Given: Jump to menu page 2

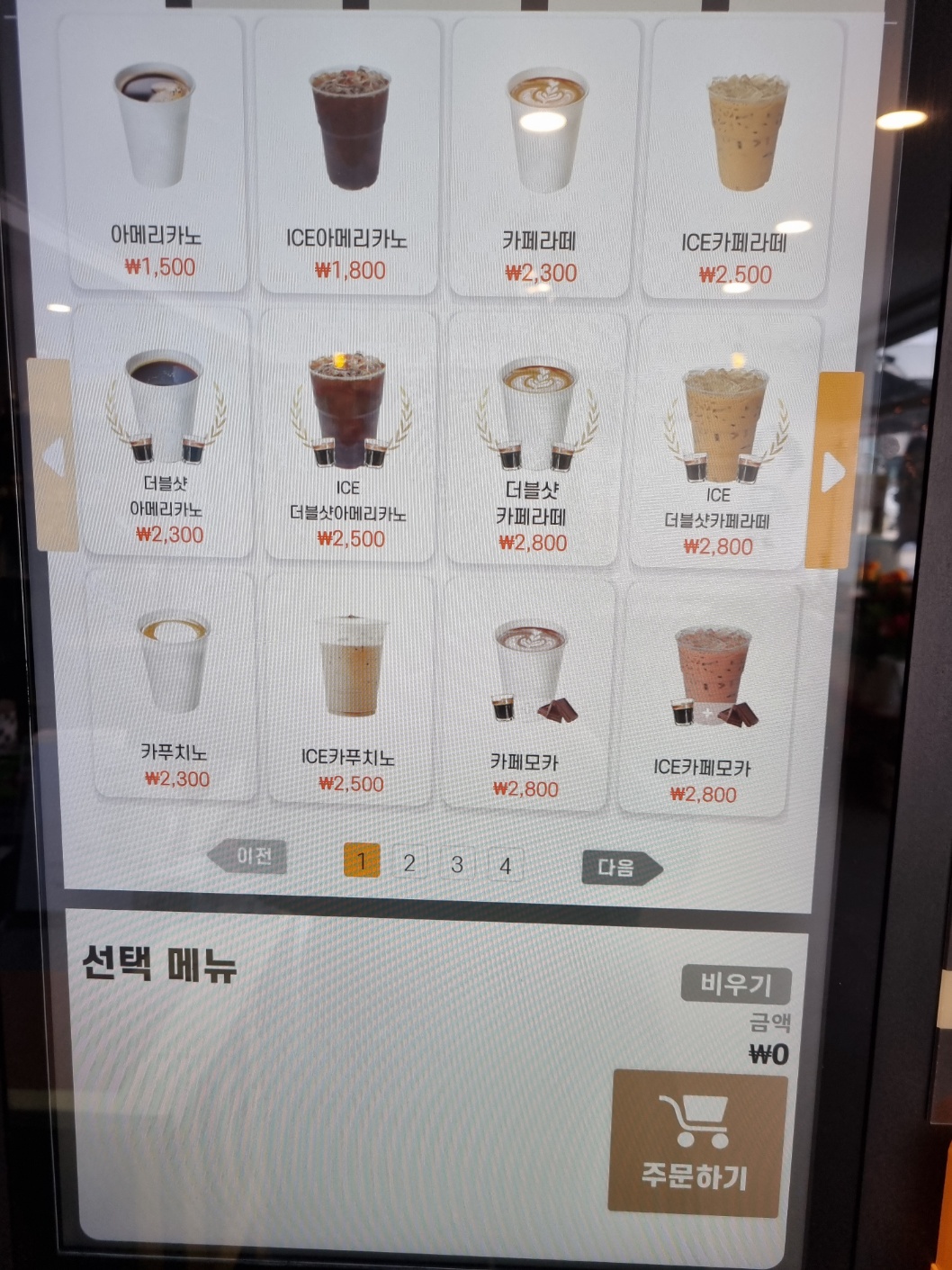Looking at the screenshot, I should [x=409, y=863].
